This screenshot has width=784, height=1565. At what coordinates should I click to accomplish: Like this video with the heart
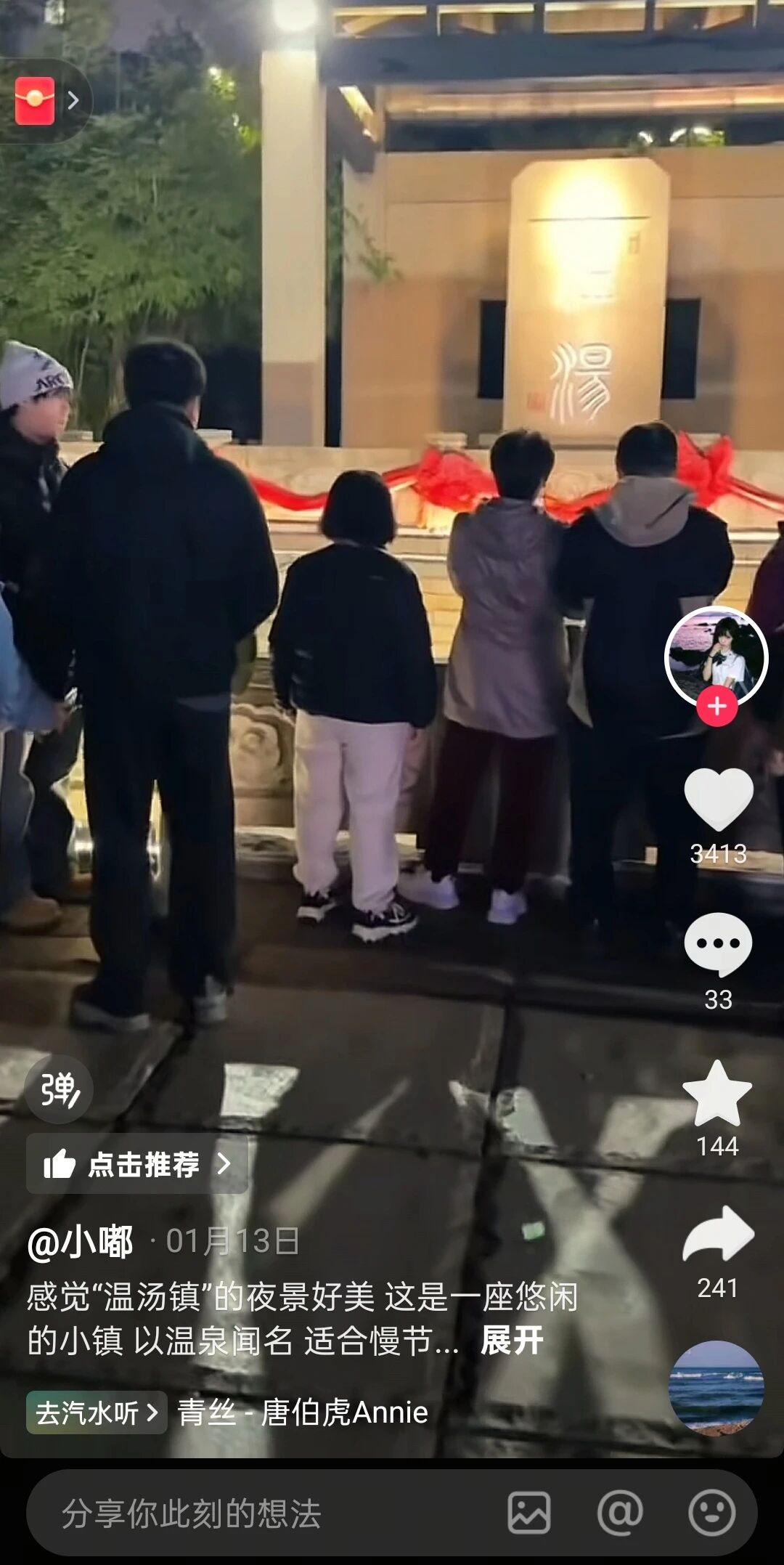pos(719,799)
